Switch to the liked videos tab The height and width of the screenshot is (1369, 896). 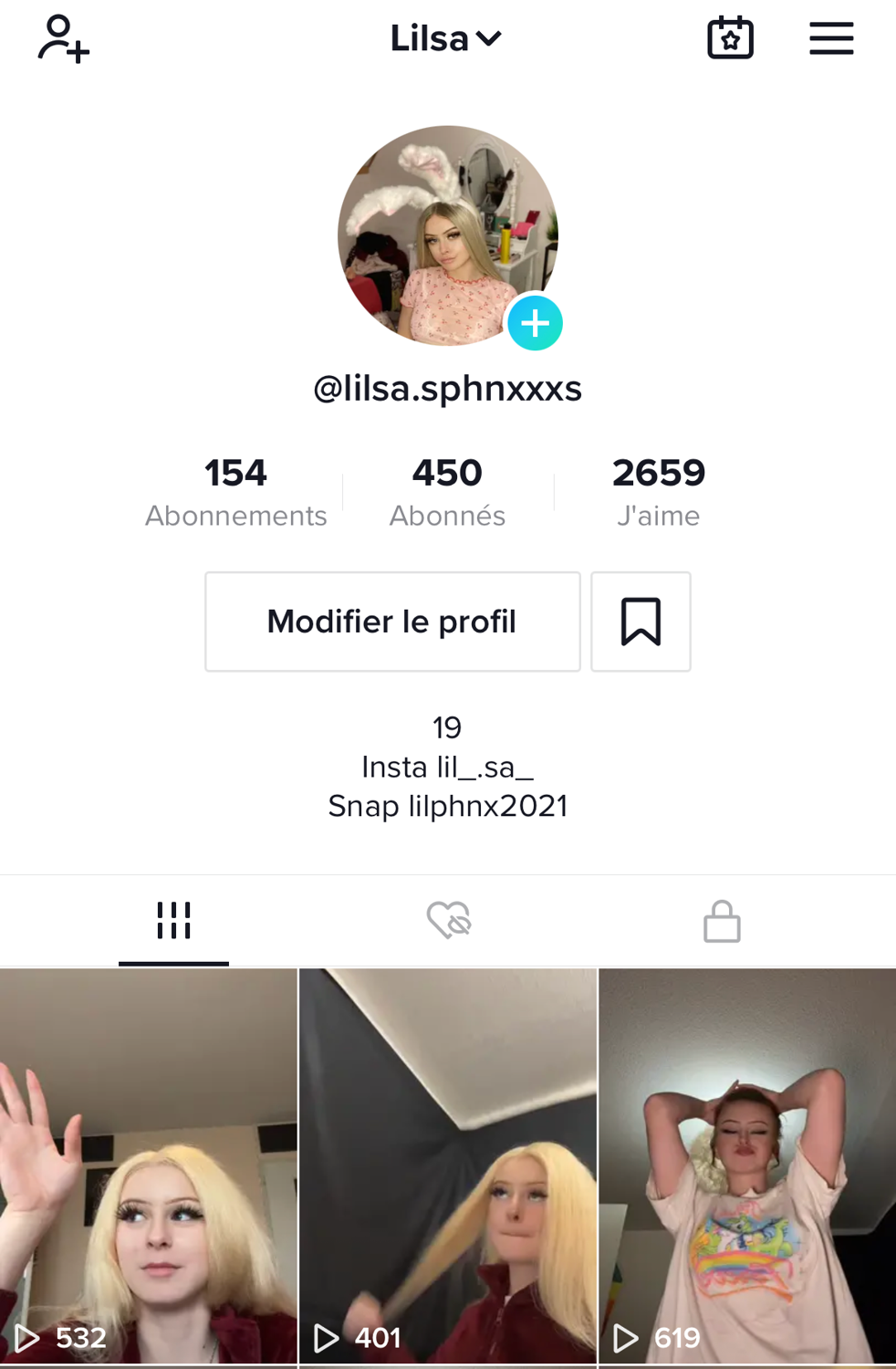pos(448,921)
